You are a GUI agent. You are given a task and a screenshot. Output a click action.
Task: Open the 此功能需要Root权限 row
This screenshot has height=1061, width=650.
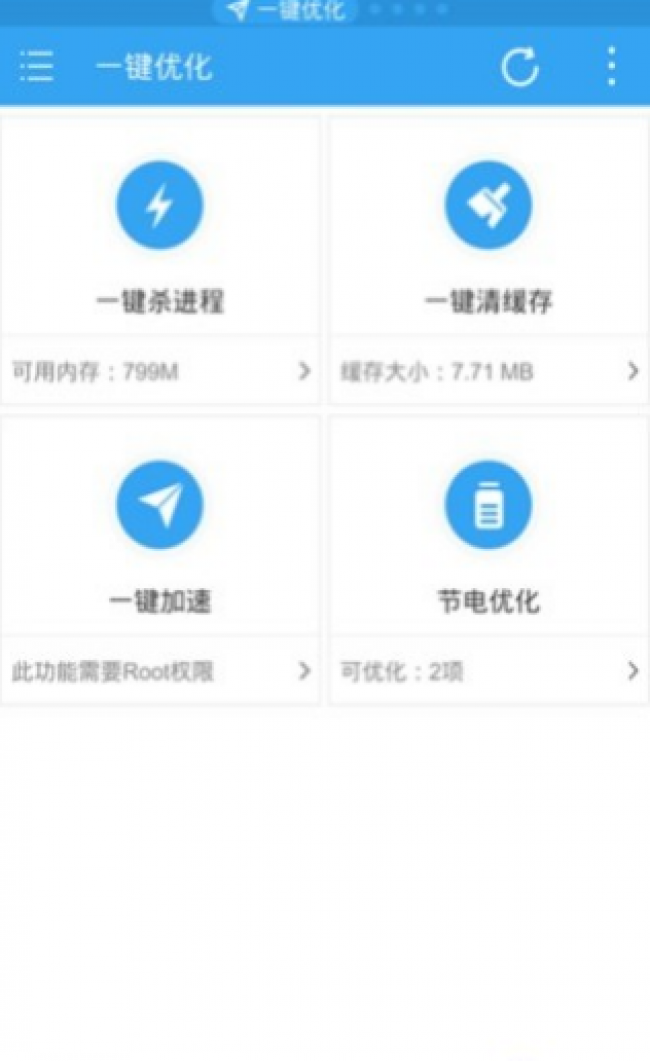coord(160,671)
